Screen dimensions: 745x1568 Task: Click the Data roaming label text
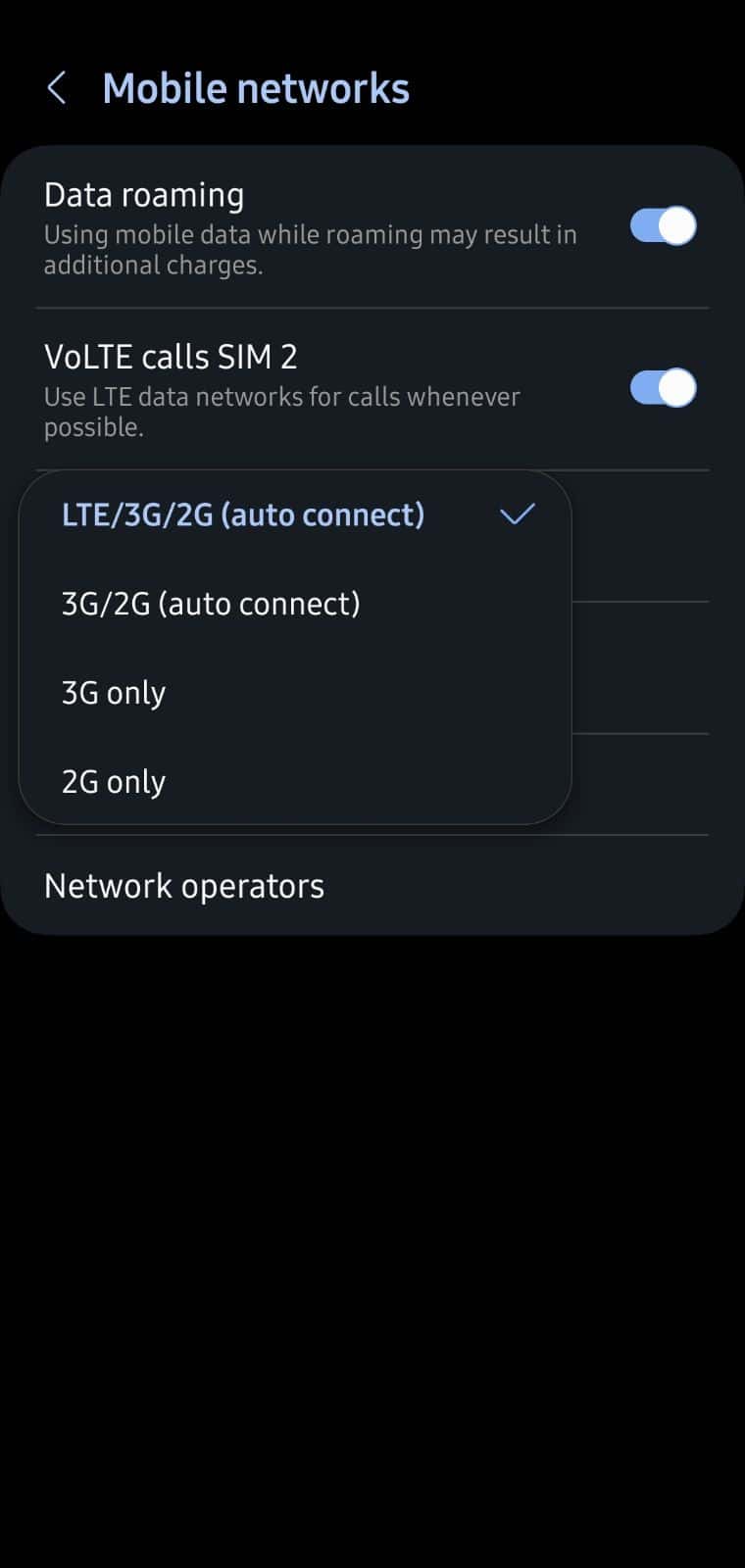pyautogui.click(x=144, y=195)
